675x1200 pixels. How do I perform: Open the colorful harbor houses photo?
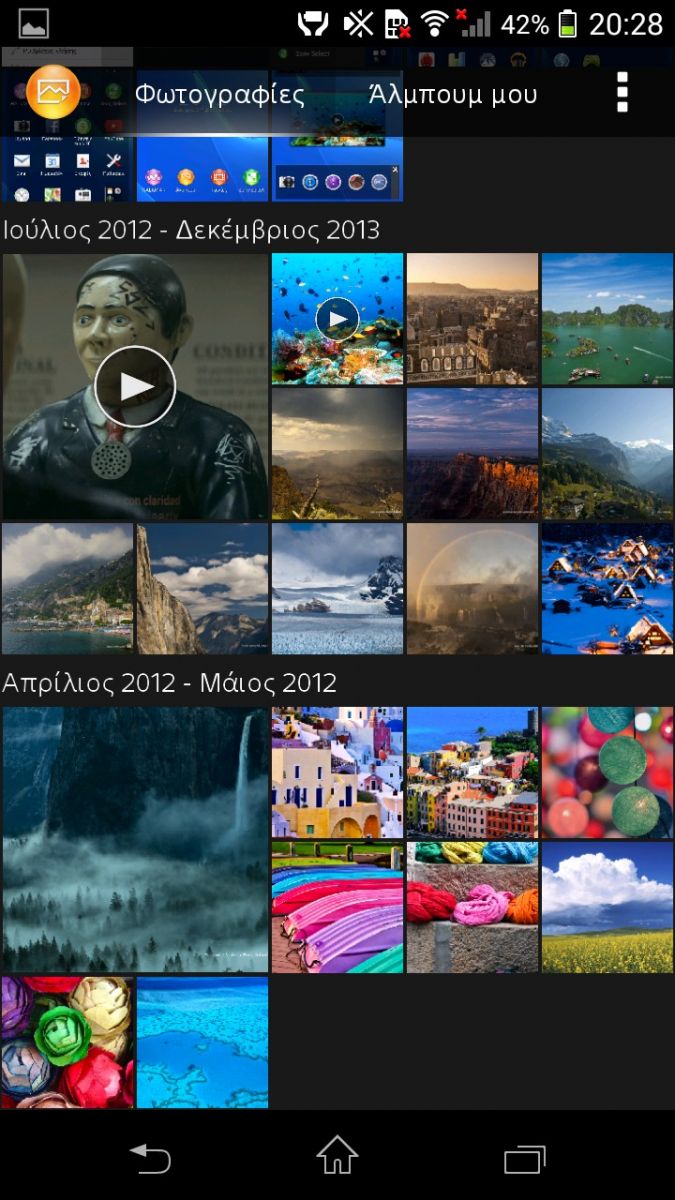click(472, 772)
